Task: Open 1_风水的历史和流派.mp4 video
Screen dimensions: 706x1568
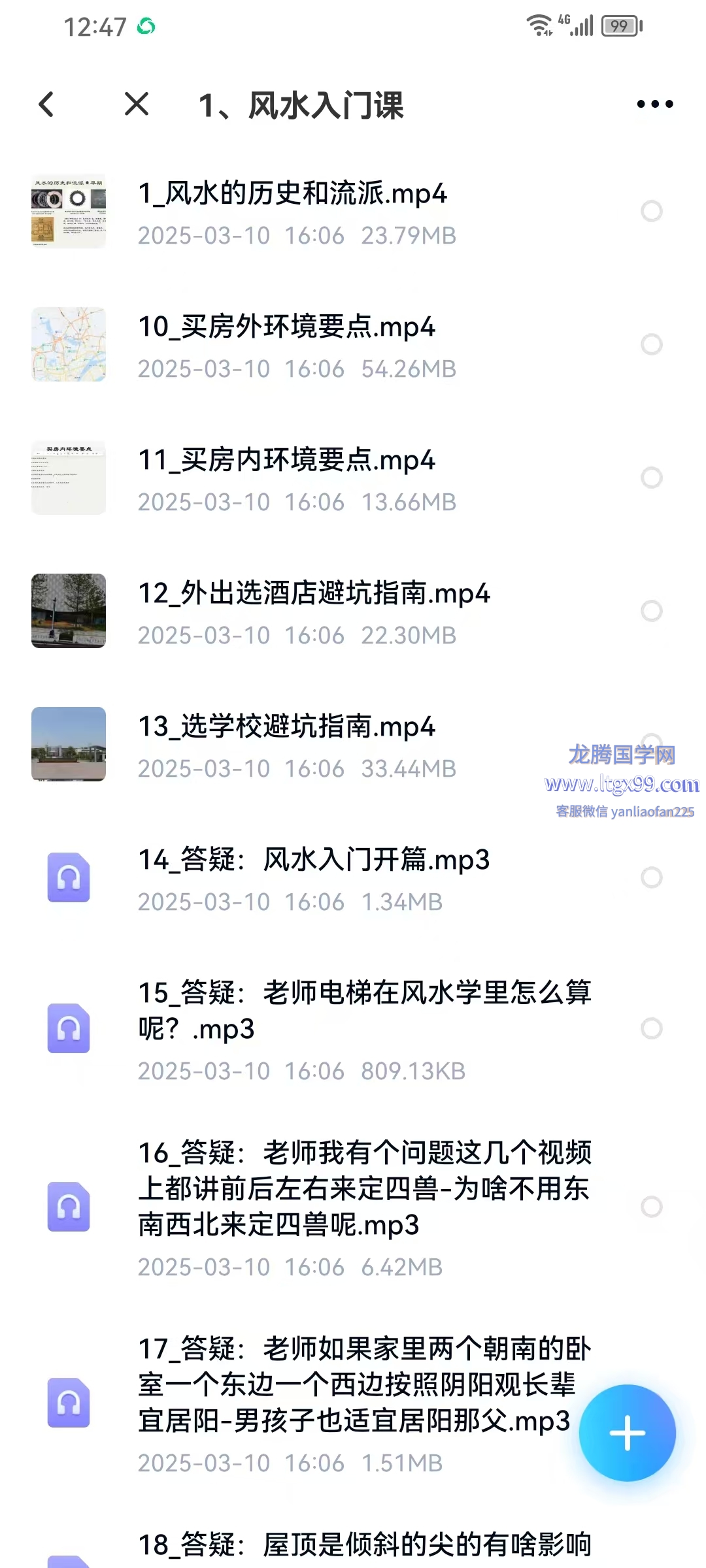Action: click(x=292, y=194)
